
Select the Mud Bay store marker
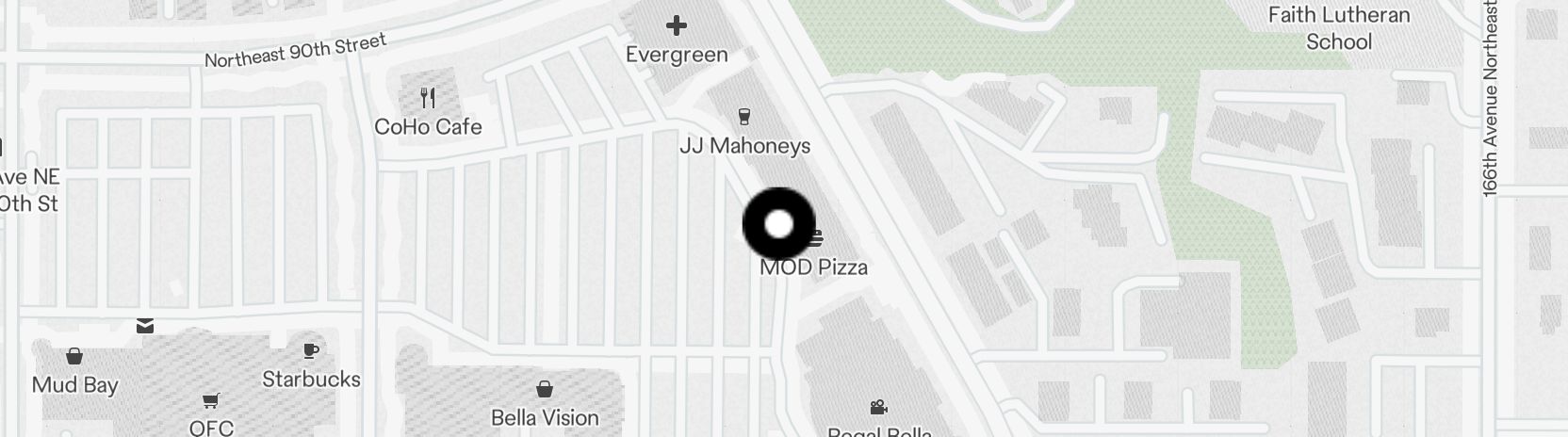click(x=74, y=356)
